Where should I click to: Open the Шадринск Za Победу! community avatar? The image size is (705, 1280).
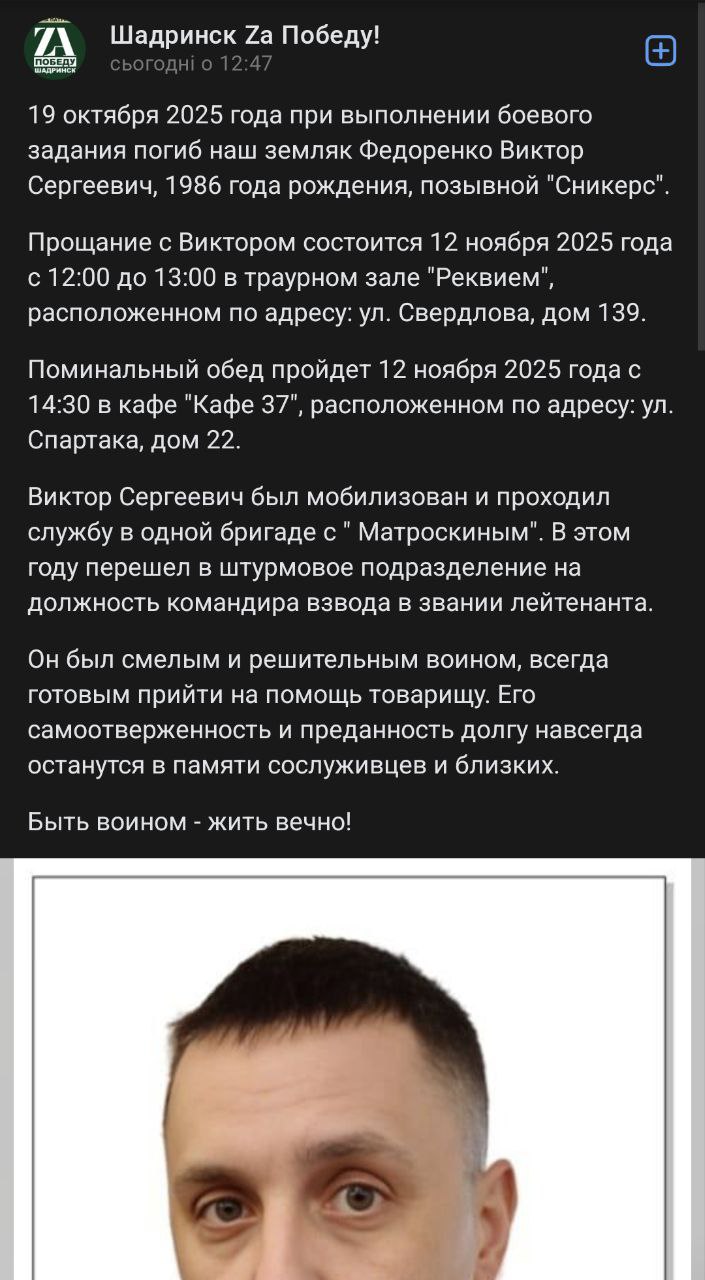tap(55, 48)
